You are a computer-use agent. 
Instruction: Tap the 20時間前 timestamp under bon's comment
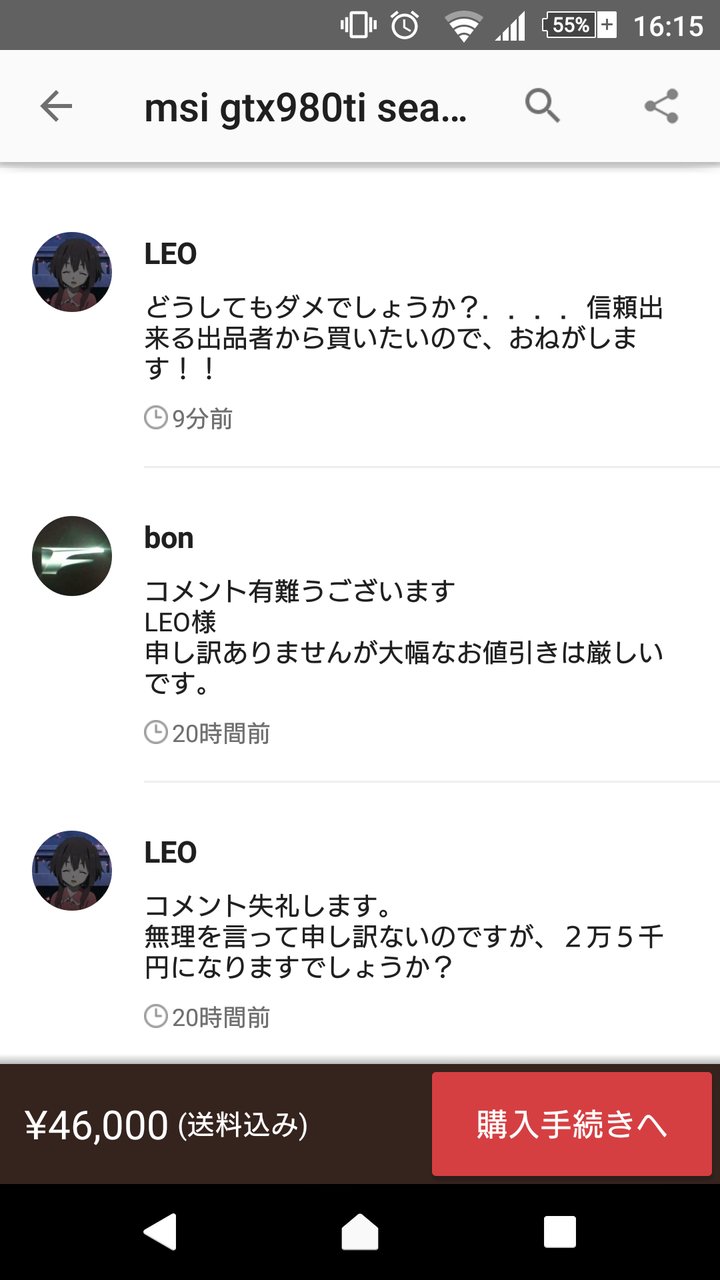208,733
